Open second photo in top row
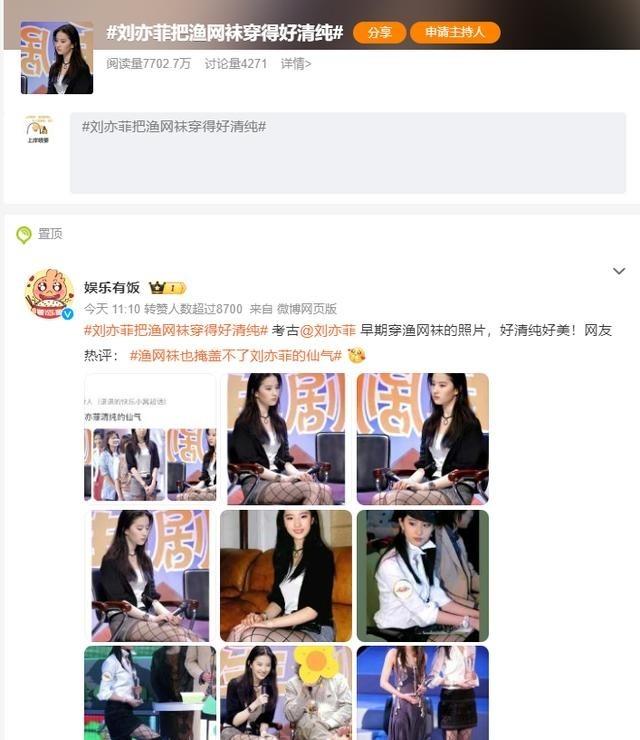This screenshot has height=740, width=640. (x=286, y=438)
